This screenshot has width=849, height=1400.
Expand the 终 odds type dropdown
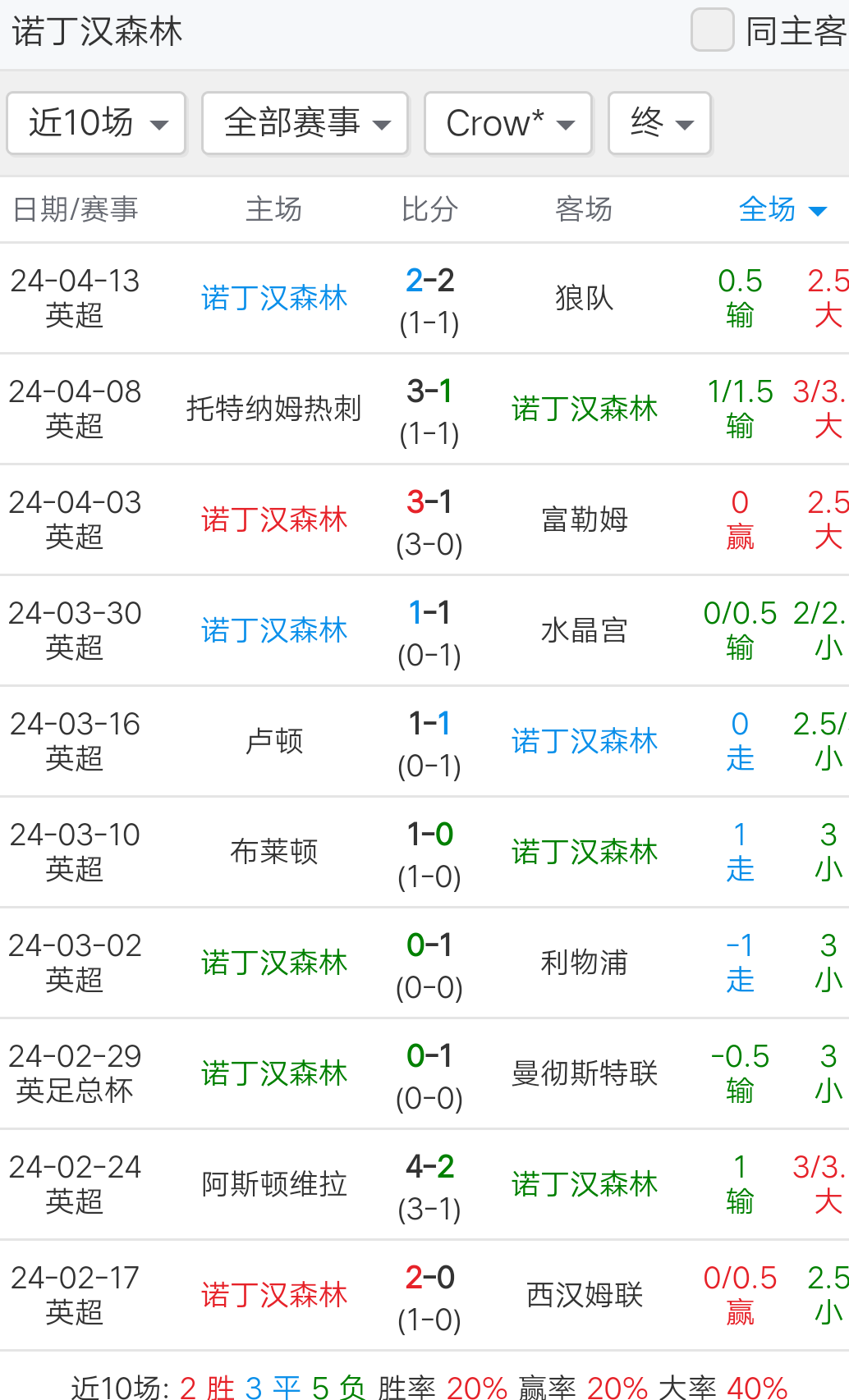pyautogui.click(x=659, y=123)
